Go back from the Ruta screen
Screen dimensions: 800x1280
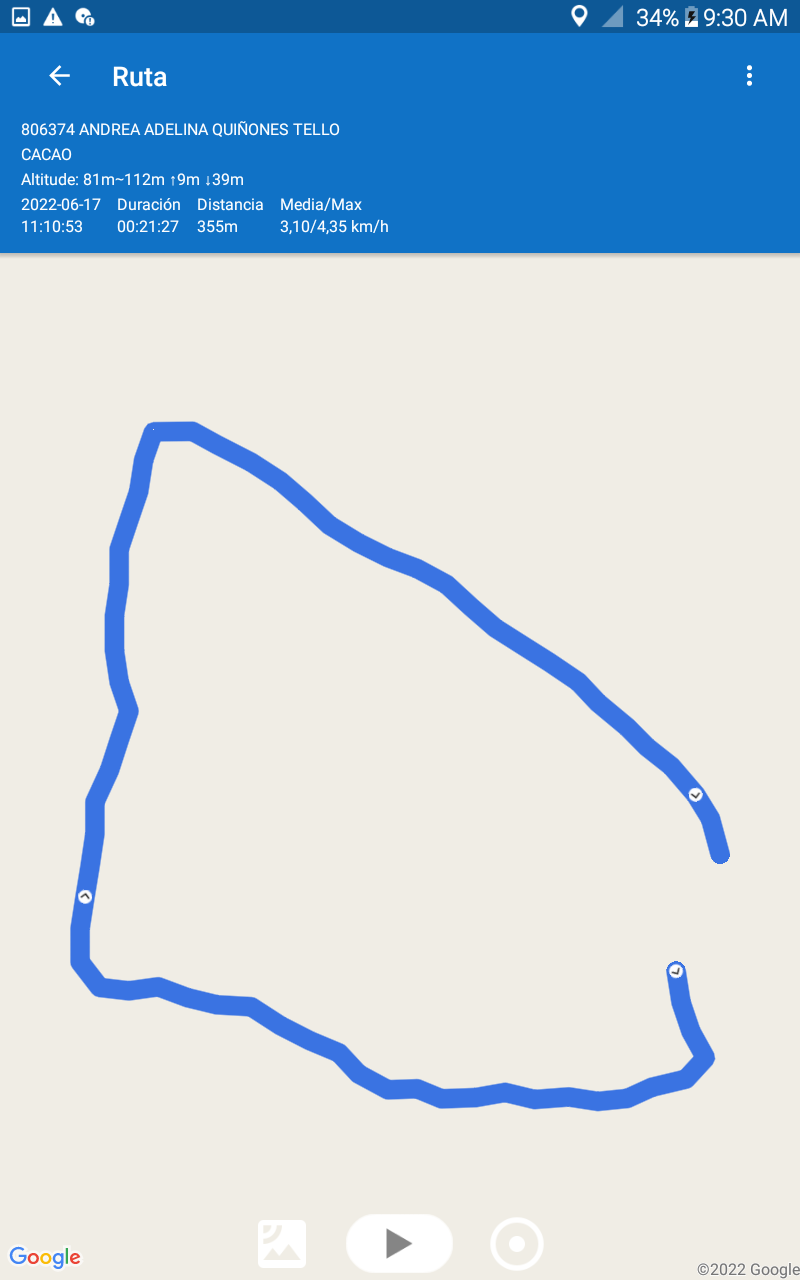point(60,76)
